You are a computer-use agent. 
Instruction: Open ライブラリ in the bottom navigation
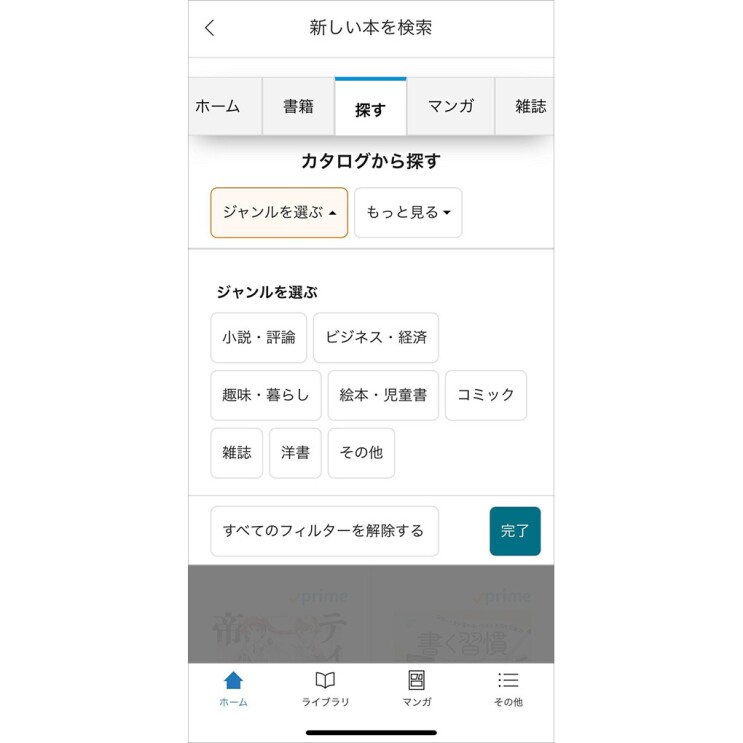325,689
